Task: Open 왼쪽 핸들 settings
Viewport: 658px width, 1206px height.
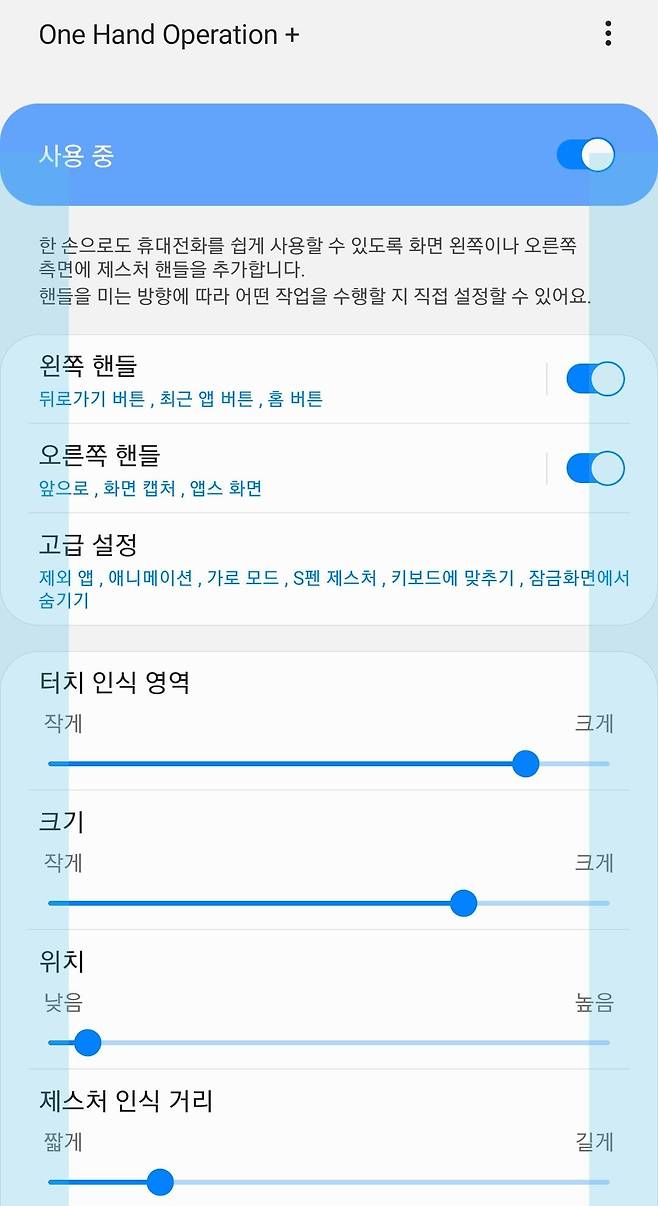Action: [270, 380]
